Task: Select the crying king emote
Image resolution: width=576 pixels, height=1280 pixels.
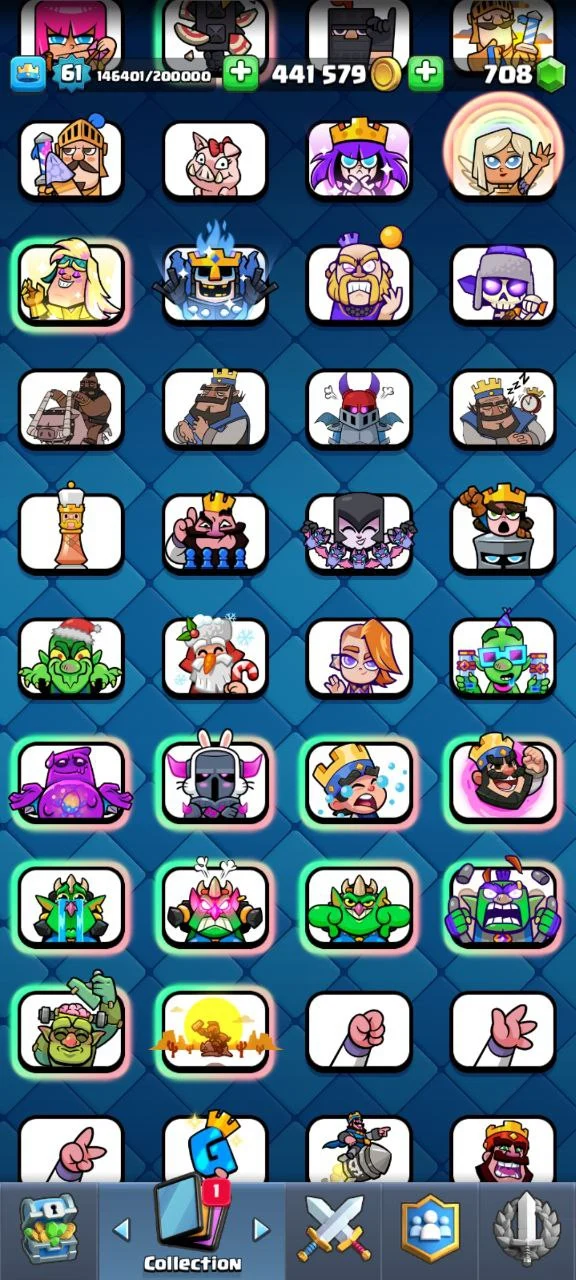Action: point(359,782)
